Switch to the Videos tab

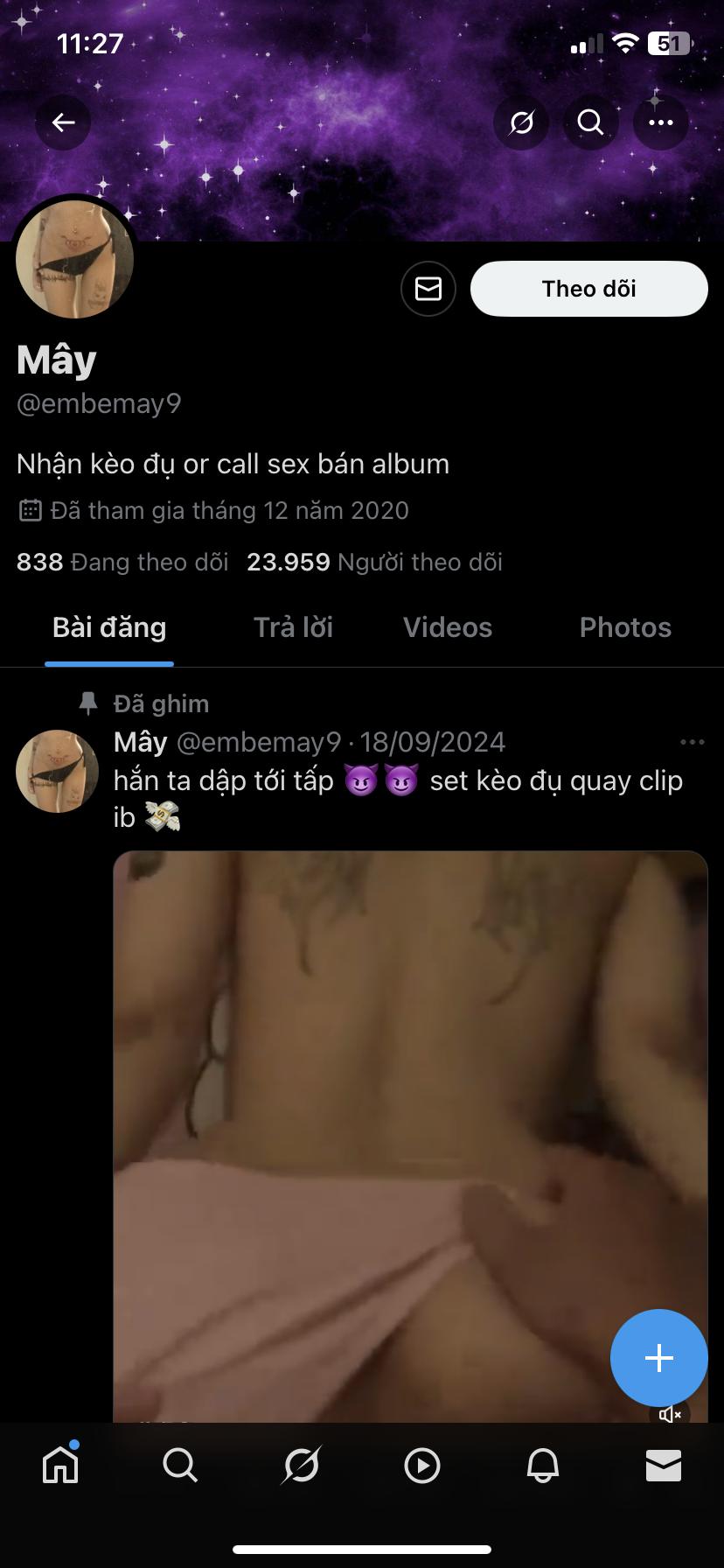(x=448, y=627)
